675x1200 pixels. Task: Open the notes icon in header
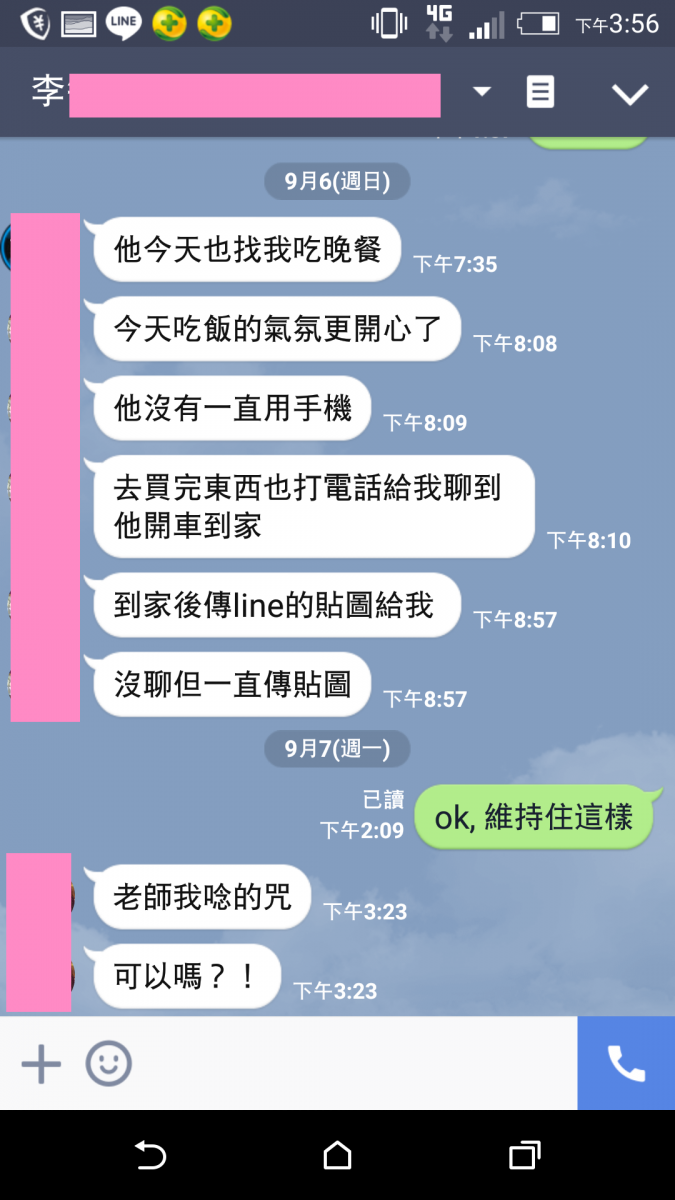point(540,93)
